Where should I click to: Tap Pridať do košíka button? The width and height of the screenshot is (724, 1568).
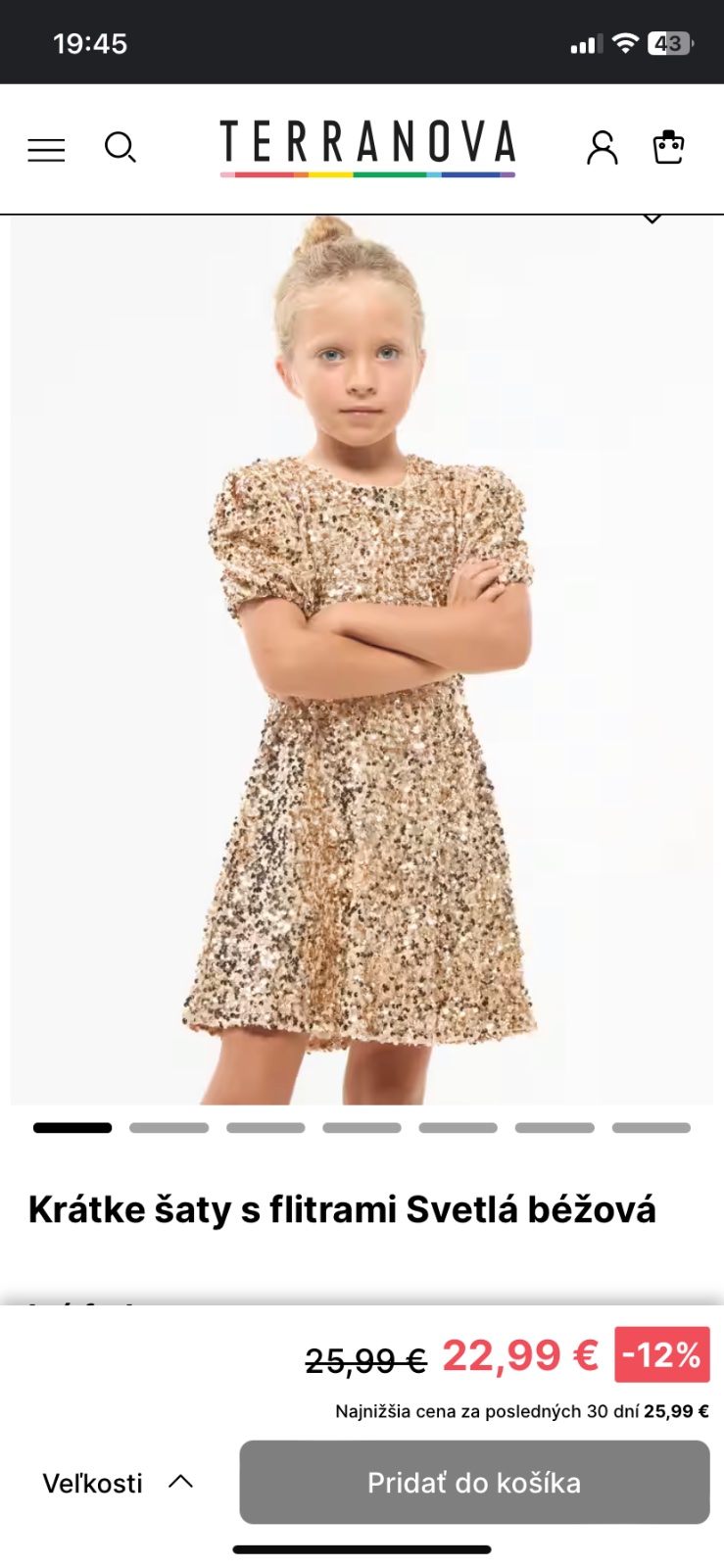[x=474, y=1482]
